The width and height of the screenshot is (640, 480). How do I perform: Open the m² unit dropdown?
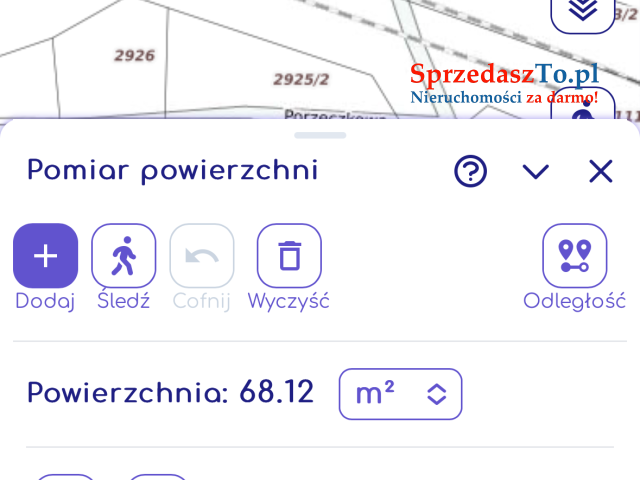pyautogui.click(x=400, y=394)
